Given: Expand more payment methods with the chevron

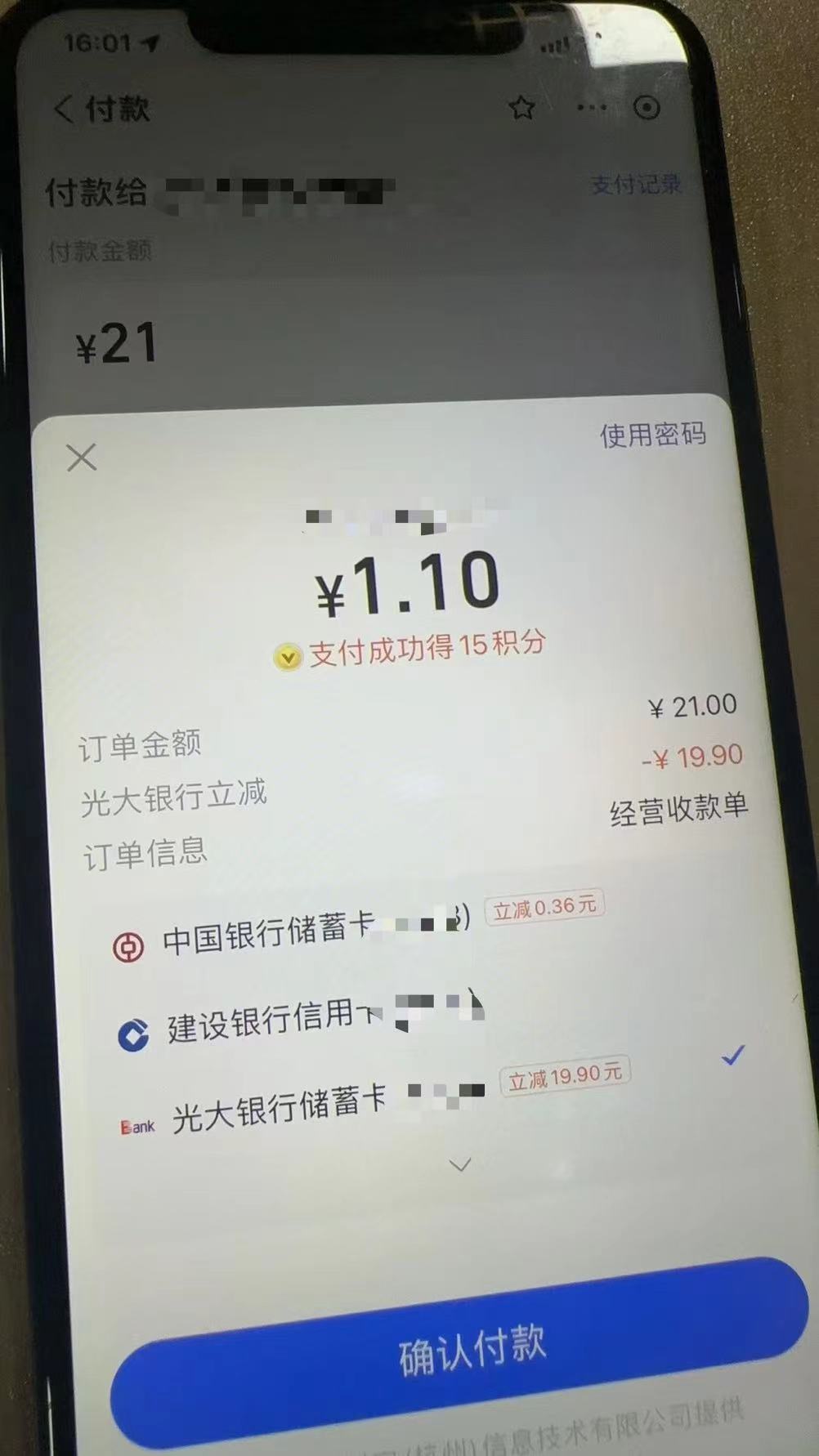Looking at the screenshot, I should (460, 1164).
